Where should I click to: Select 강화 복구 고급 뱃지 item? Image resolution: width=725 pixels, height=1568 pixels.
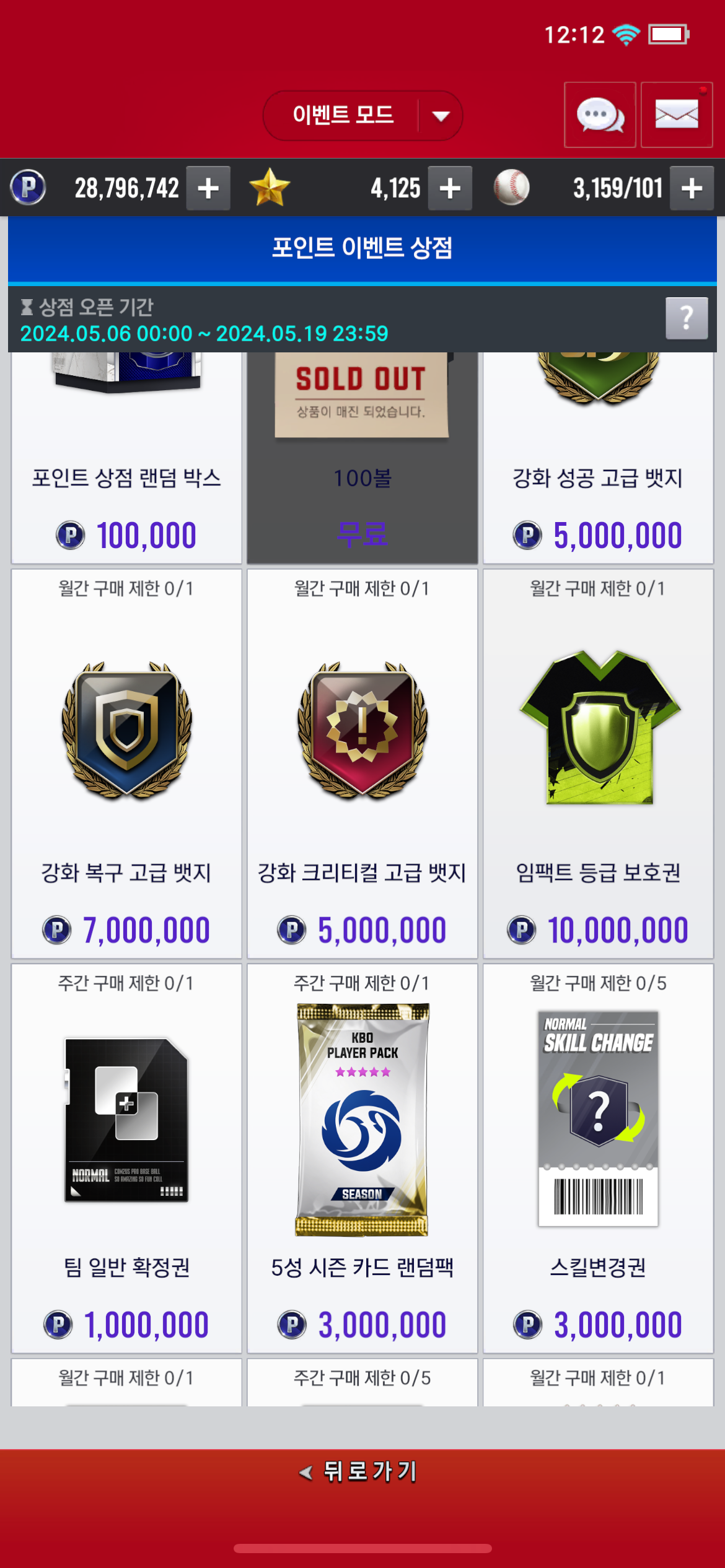coord(126,763)
